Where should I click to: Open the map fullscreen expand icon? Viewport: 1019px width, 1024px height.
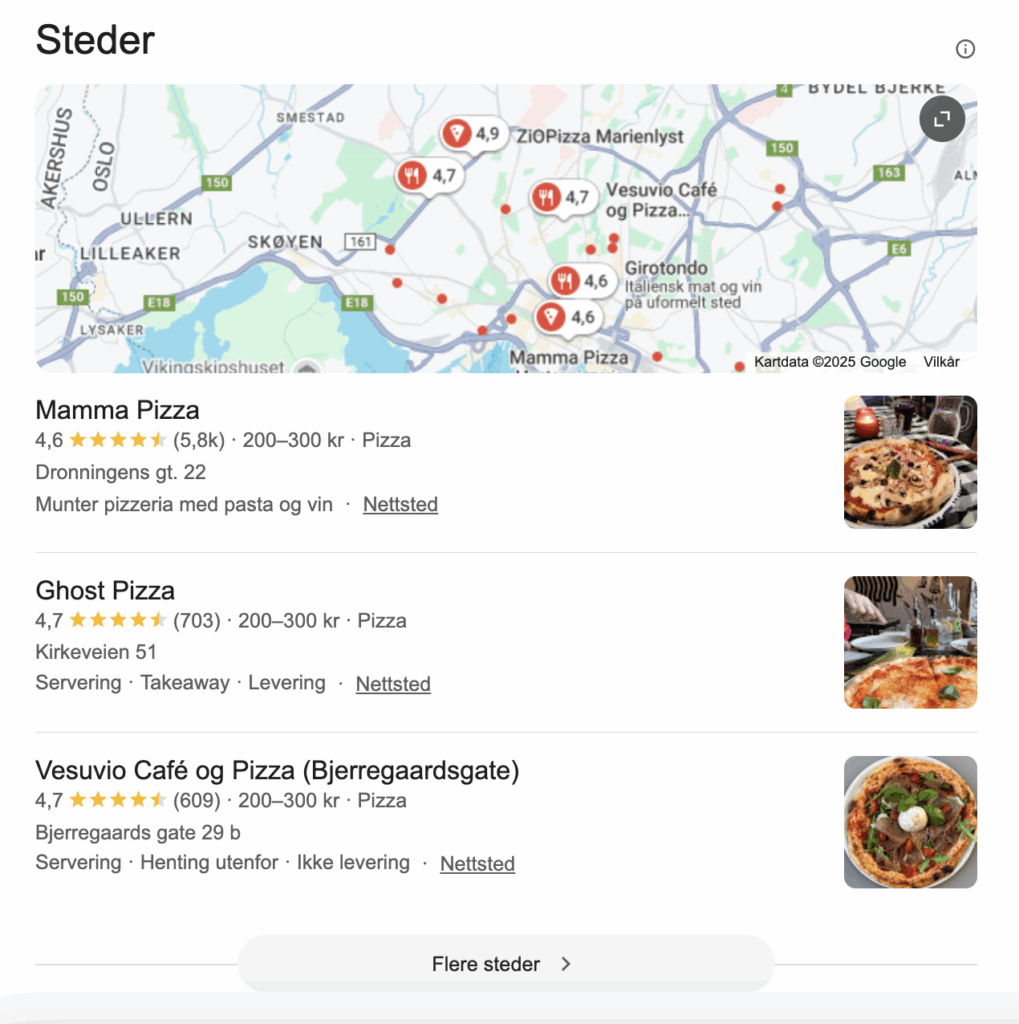(941, 118)
